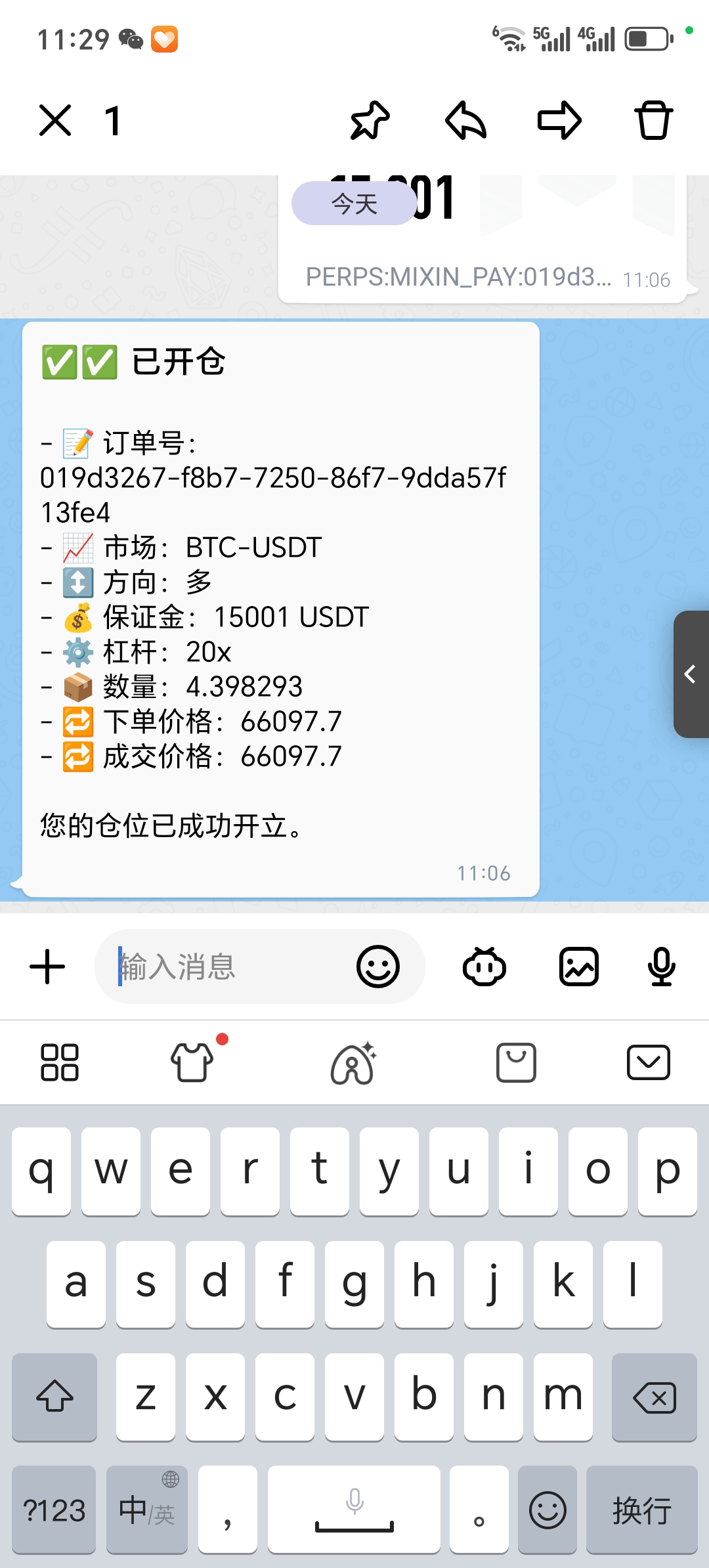This screenshot has height=1568, width=709.
Task: Open the keyboard grid menu
Action: coord(60,1062)
